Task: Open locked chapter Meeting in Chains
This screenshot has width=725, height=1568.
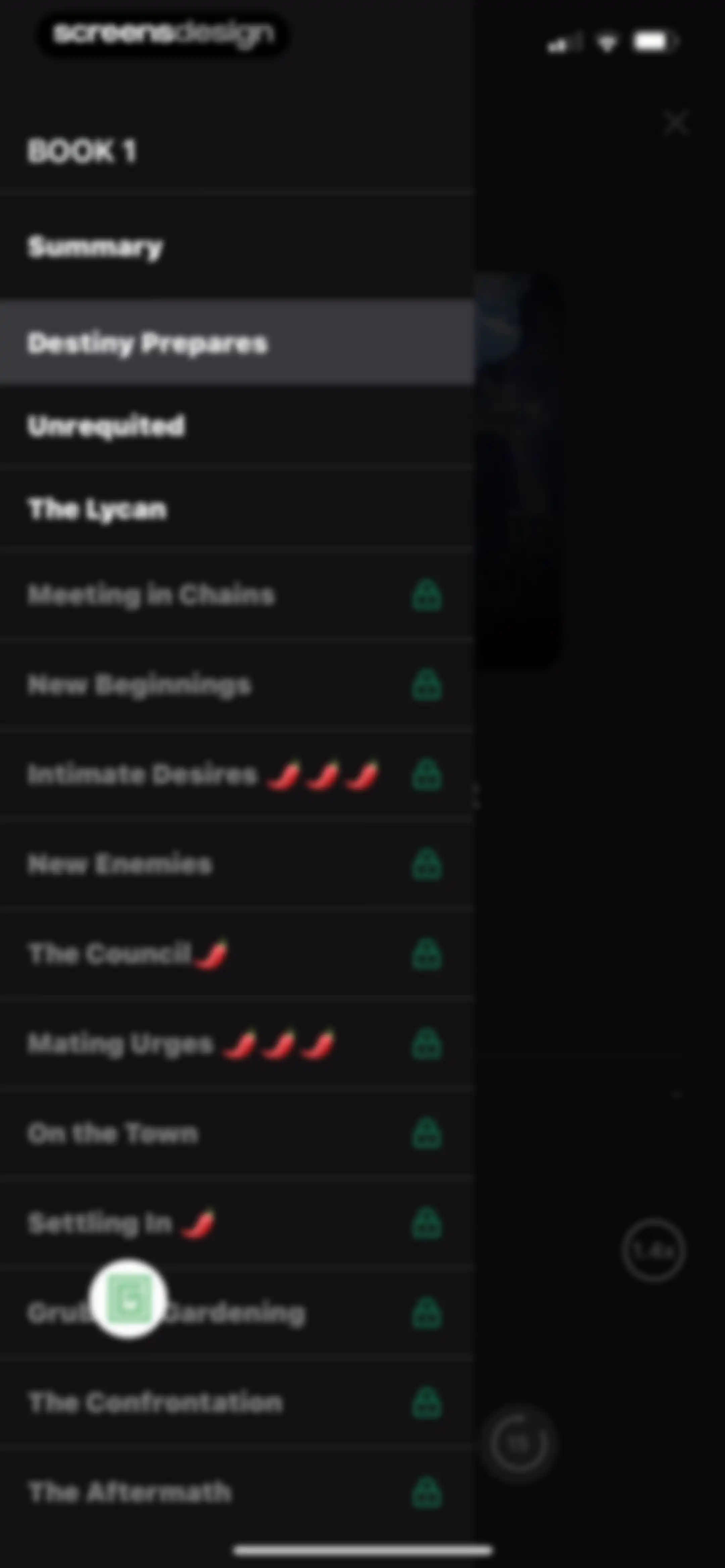Action: point(237,595)
